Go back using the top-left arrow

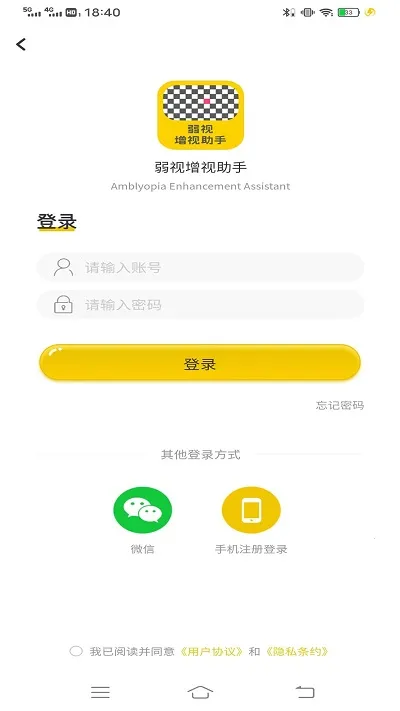coord(21,44)
